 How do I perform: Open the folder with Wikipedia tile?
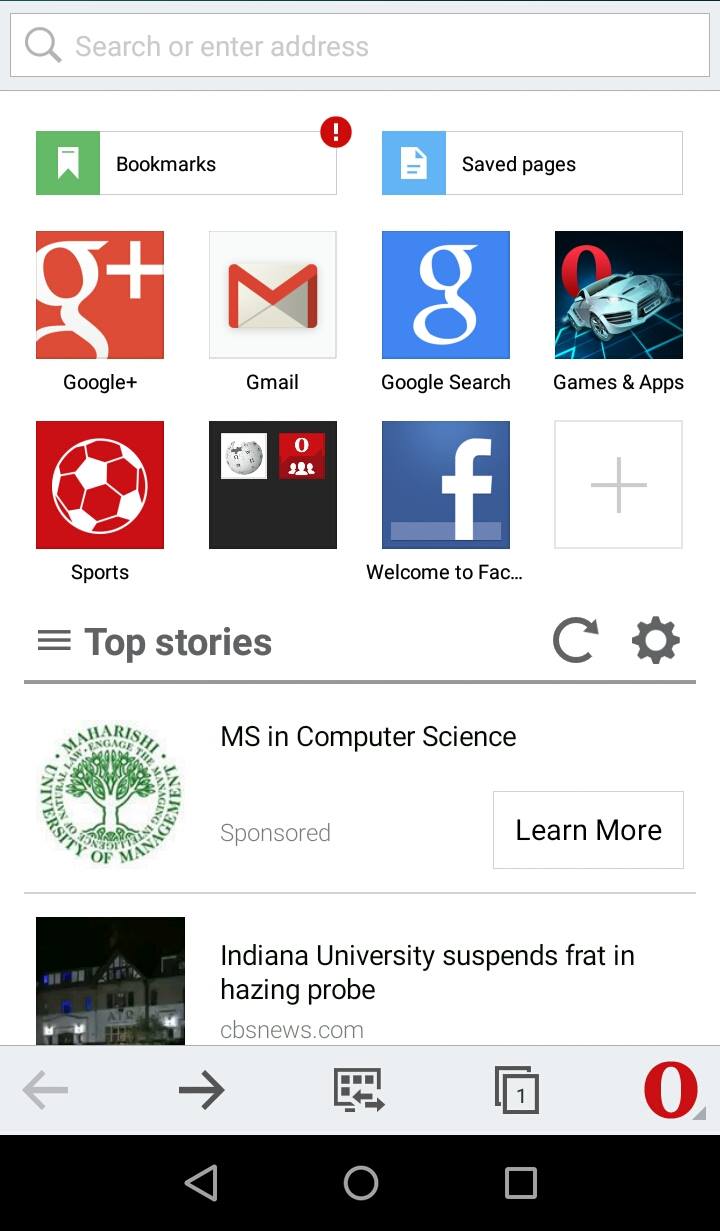pos(273,485)
